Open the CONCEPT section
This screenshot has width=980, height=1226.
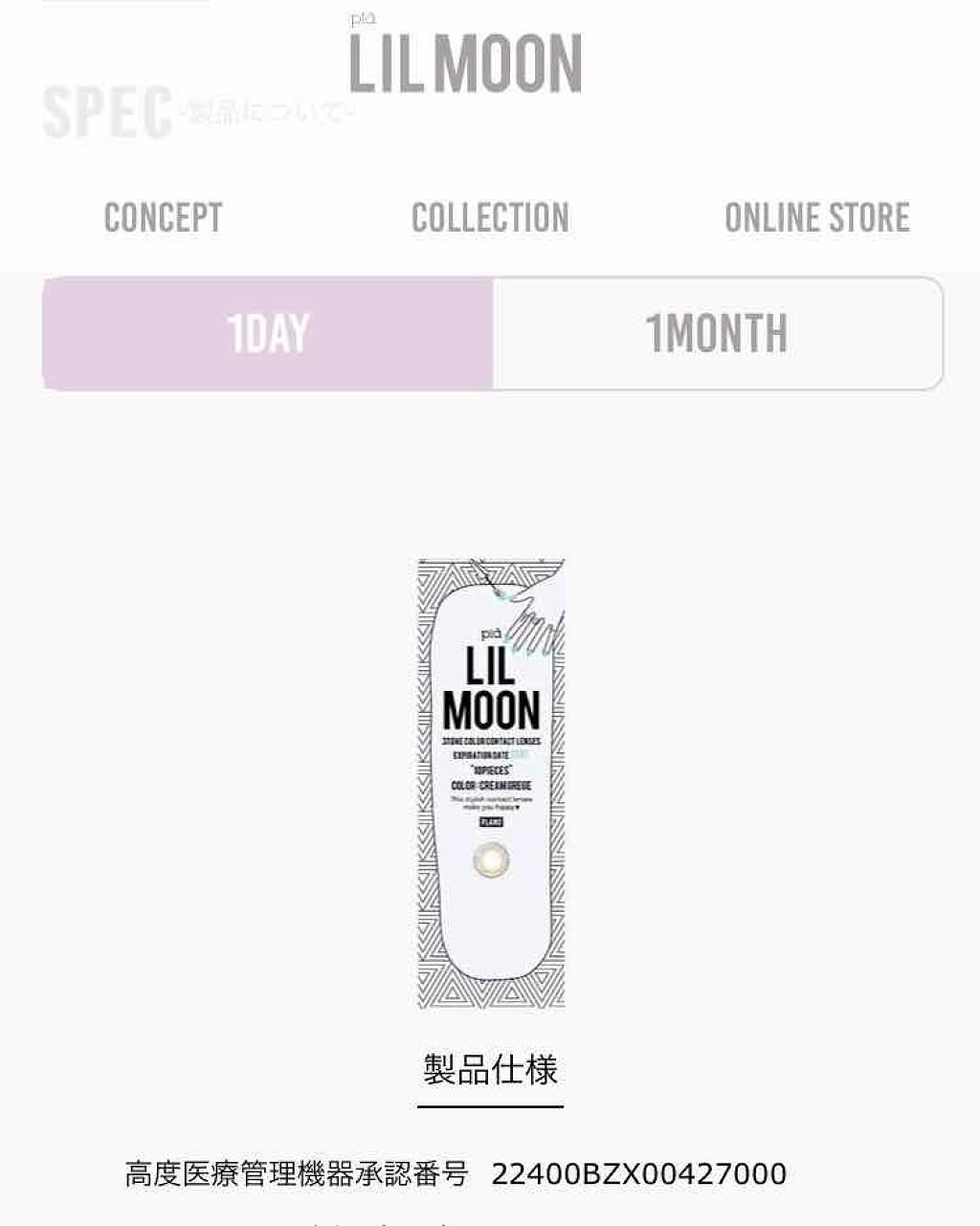(163, 217)
